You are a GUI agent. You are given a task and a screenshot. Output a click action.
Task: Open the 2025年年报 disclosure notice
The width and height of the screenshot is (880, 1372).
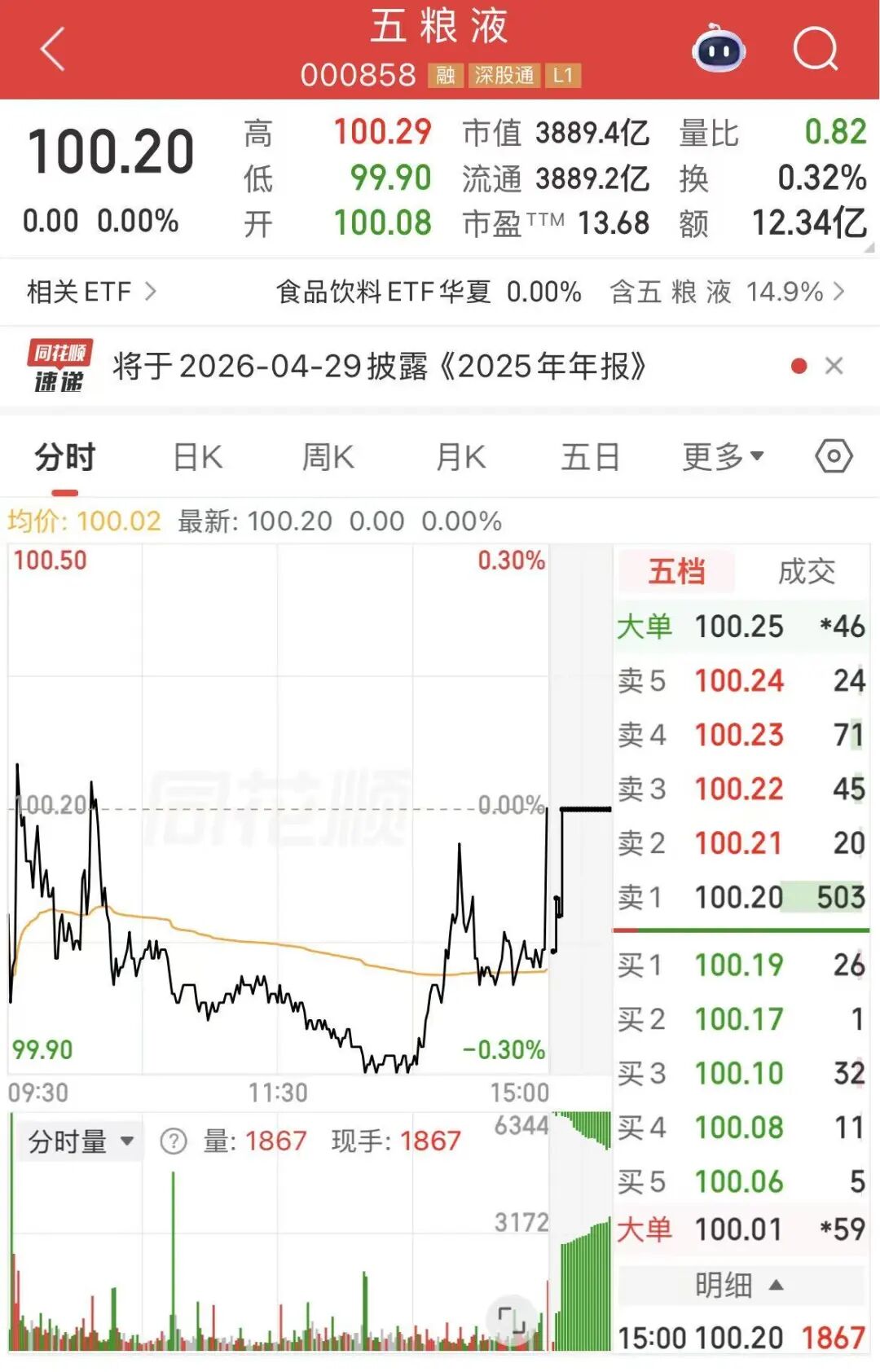pos(379,367)
